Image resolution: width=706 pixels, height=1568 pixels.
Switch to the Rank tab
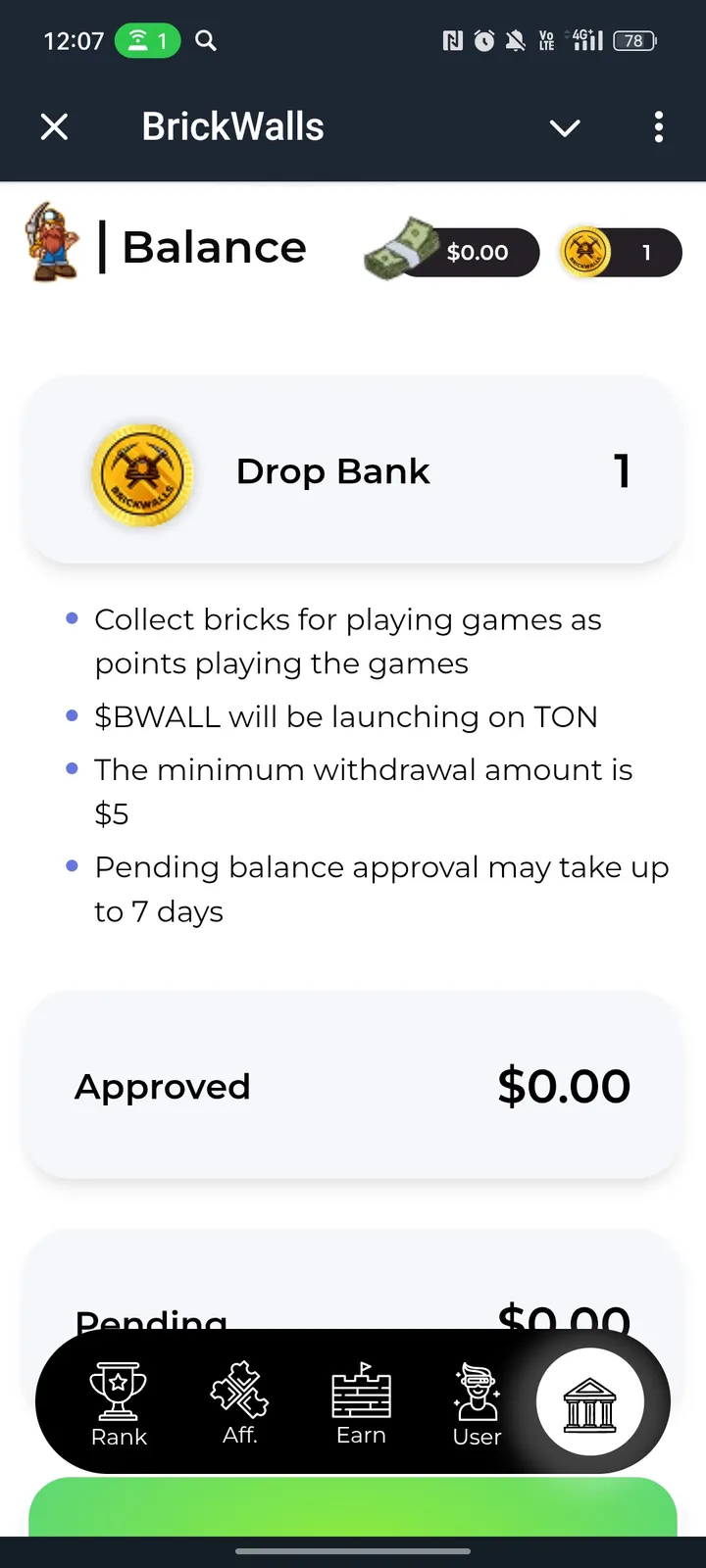click(x=119, y=1404)
